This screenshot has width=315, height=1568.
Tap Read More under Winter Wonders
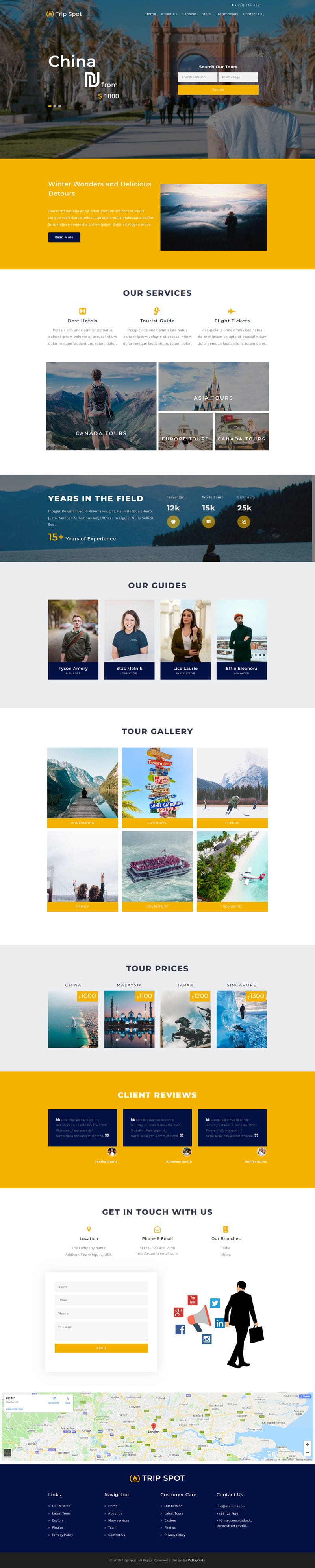point(64,238)
